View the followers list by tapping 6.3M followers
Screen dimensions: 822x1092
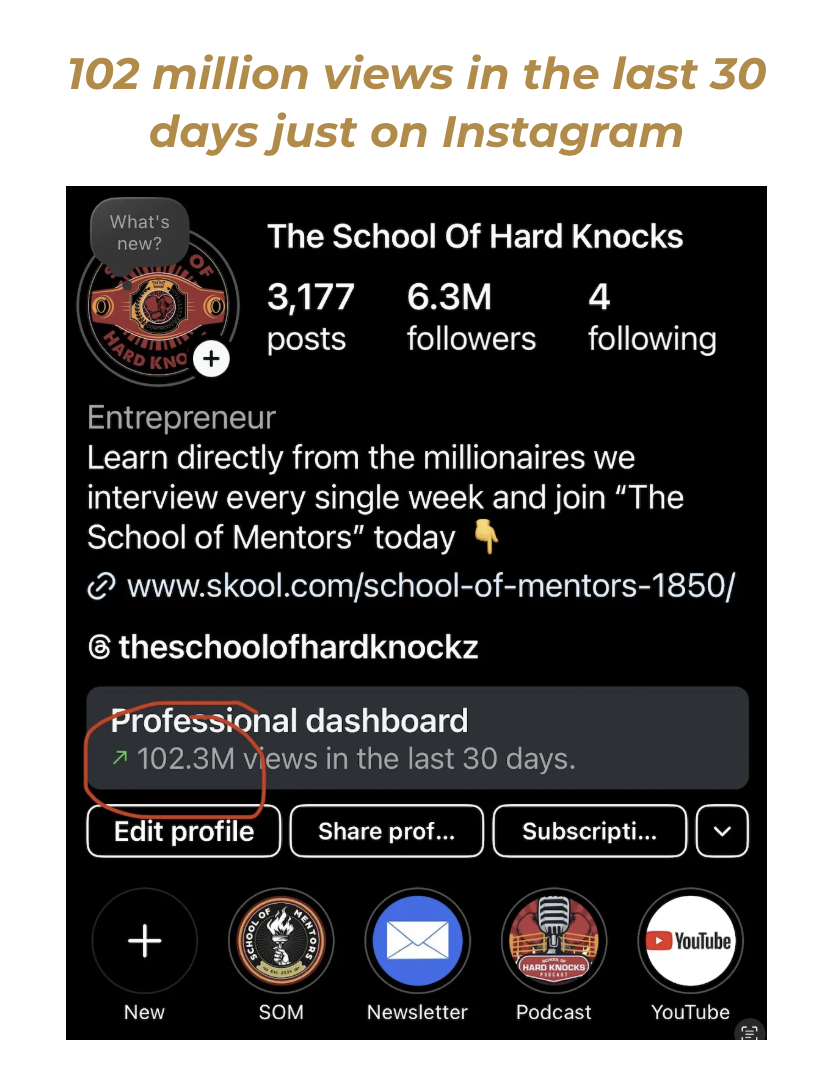point(471,317)
